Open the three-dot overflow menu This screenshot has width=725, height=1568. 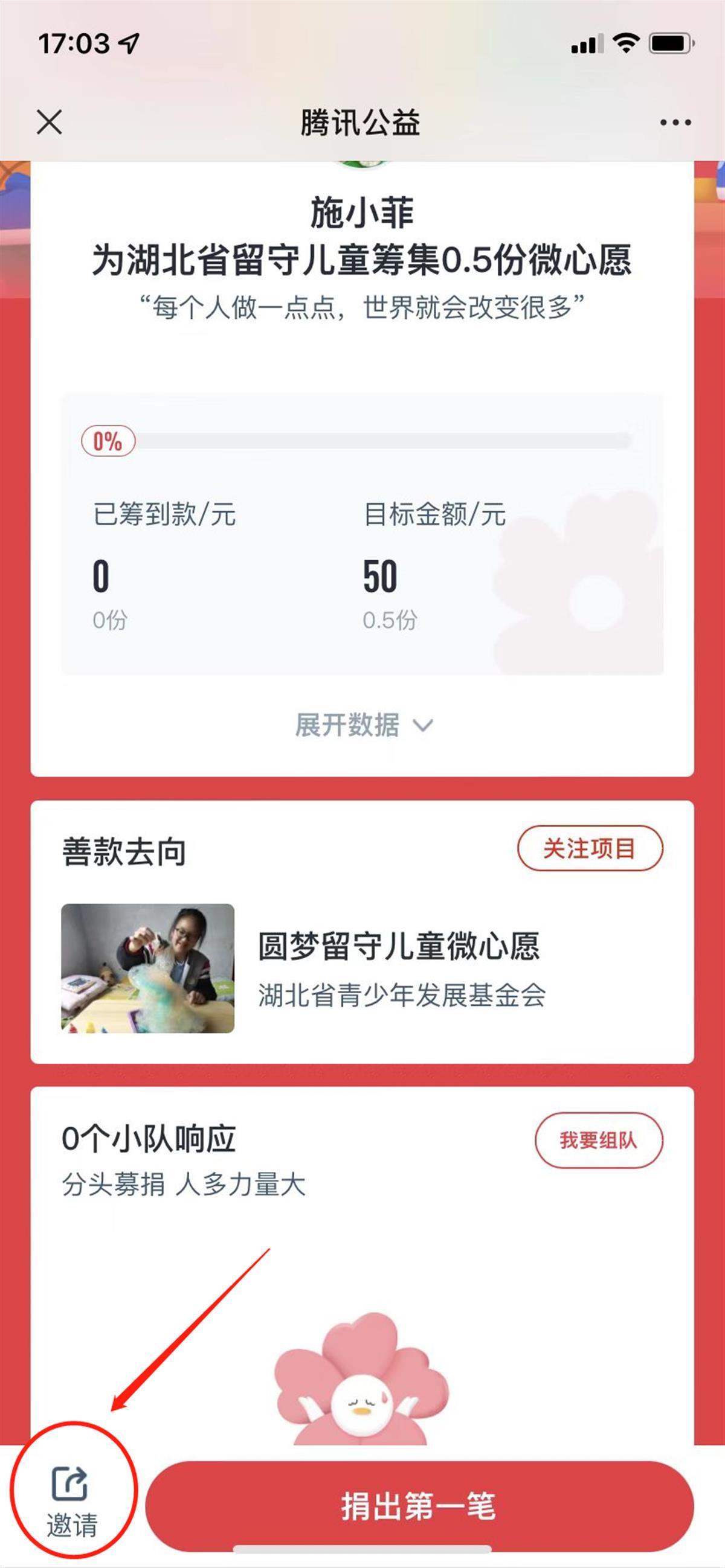[675, 123]
